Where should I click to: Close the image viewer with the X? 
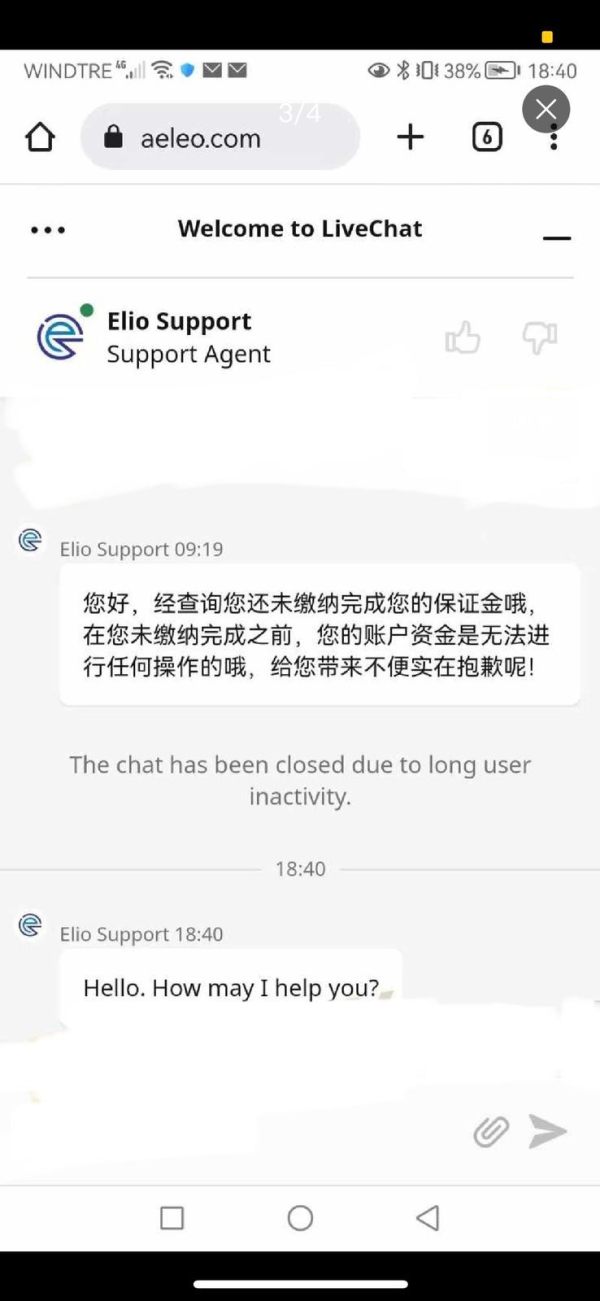pyautogui.click(x=546, y=109)
